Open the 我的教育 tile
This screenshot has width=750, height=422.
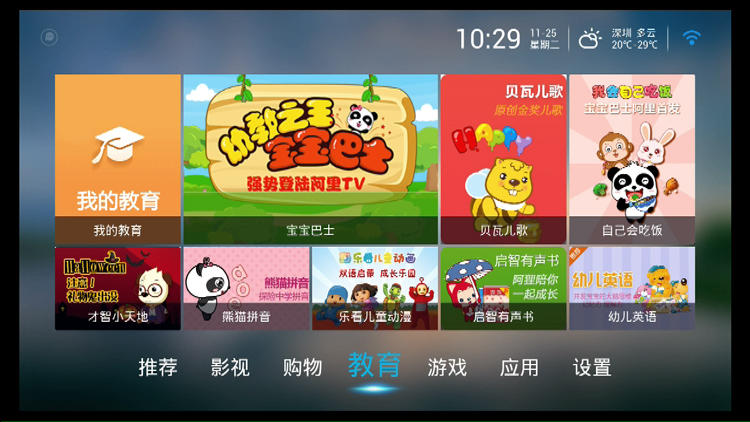pos(118,160)
